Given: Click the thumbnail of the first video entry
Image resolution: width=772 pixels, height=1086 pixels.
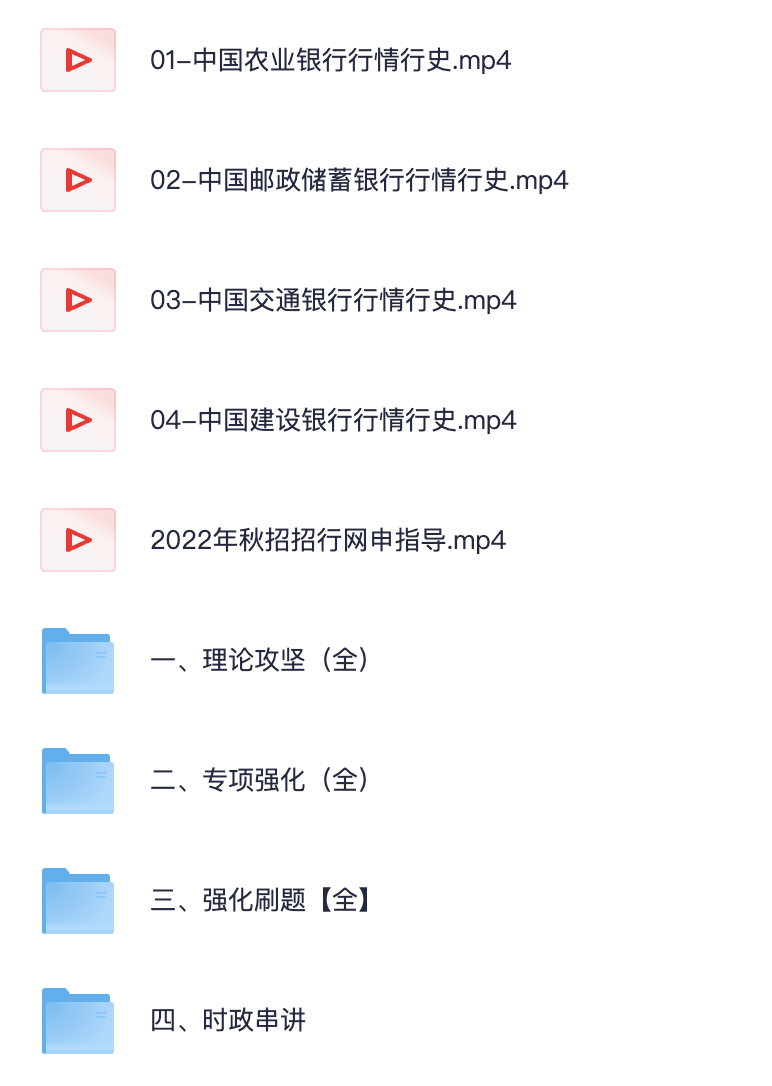Looking at the screenshot, I should pyautogui.click(x=78, y=60).
